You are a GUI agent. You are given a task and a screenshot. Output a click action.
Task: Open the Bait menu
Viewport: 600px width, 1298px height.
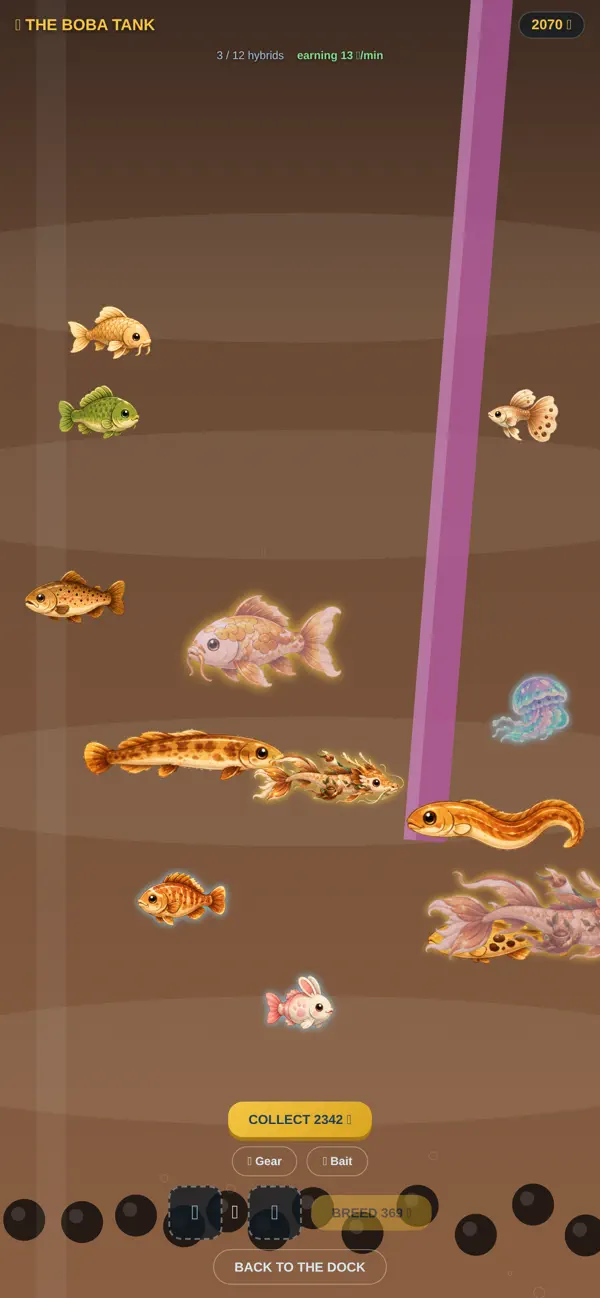click(337, 1161)
